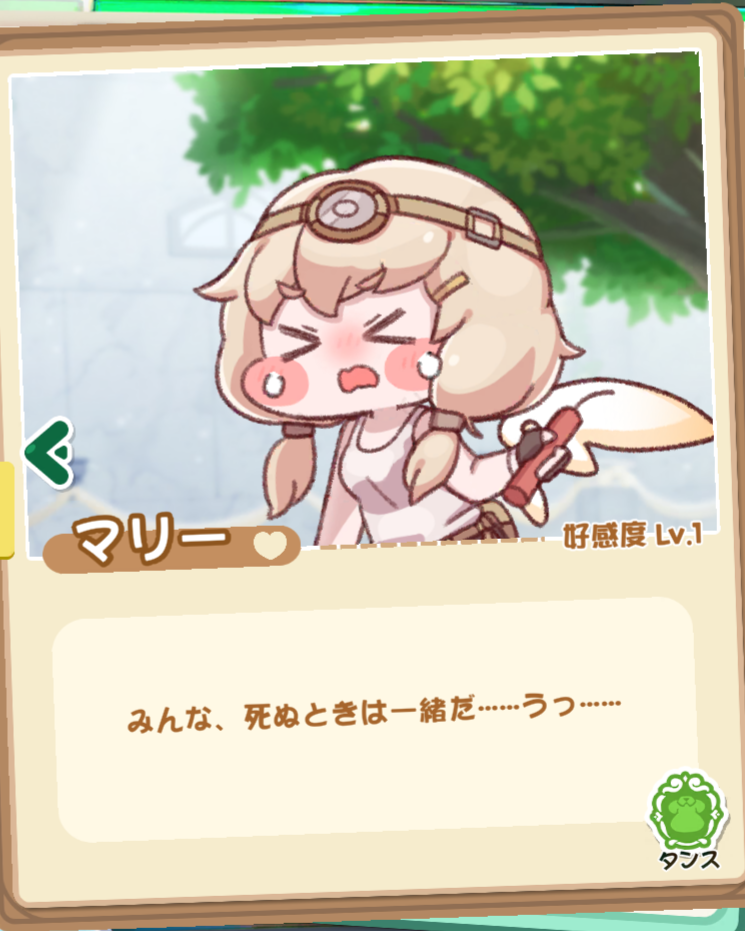Tap the heart next to マリー's name

click(x=270, y=546)
